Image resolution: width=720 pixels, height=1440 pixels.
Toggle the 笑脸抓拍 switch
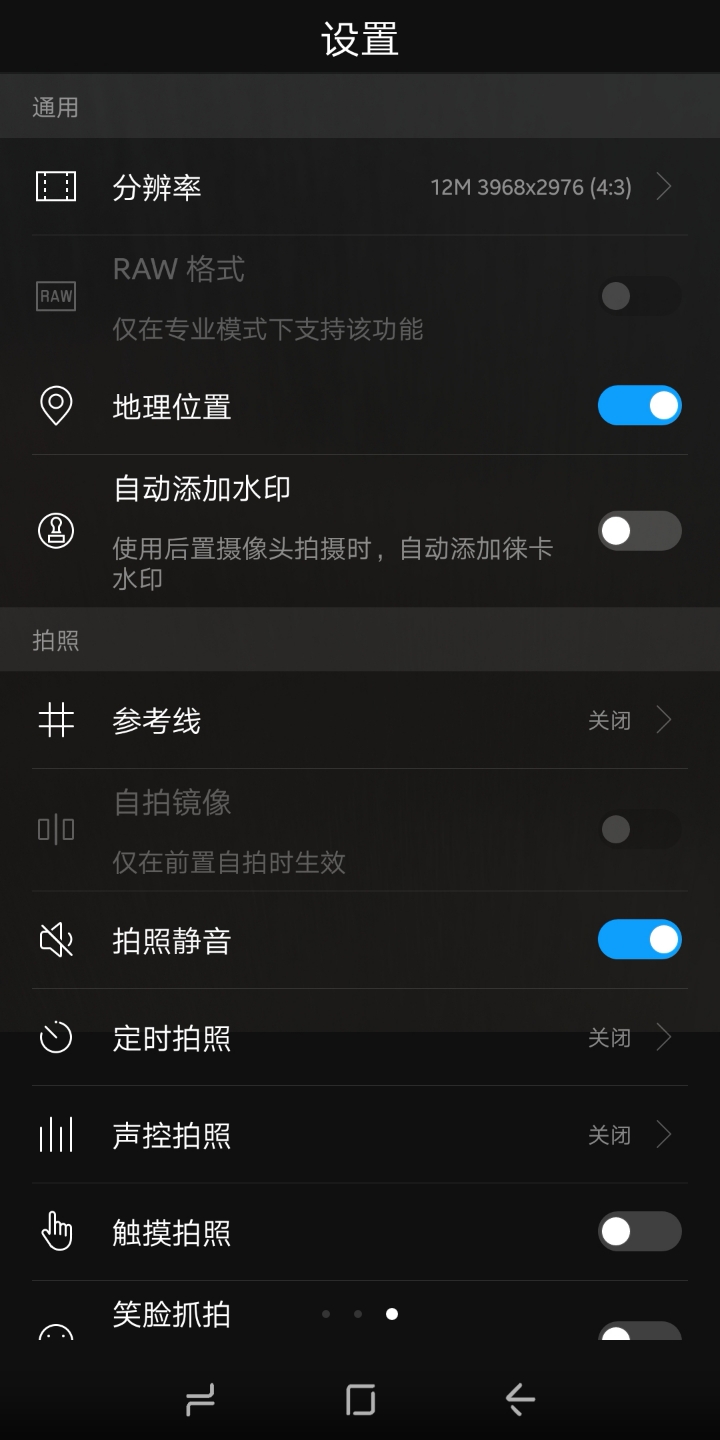640,1331
